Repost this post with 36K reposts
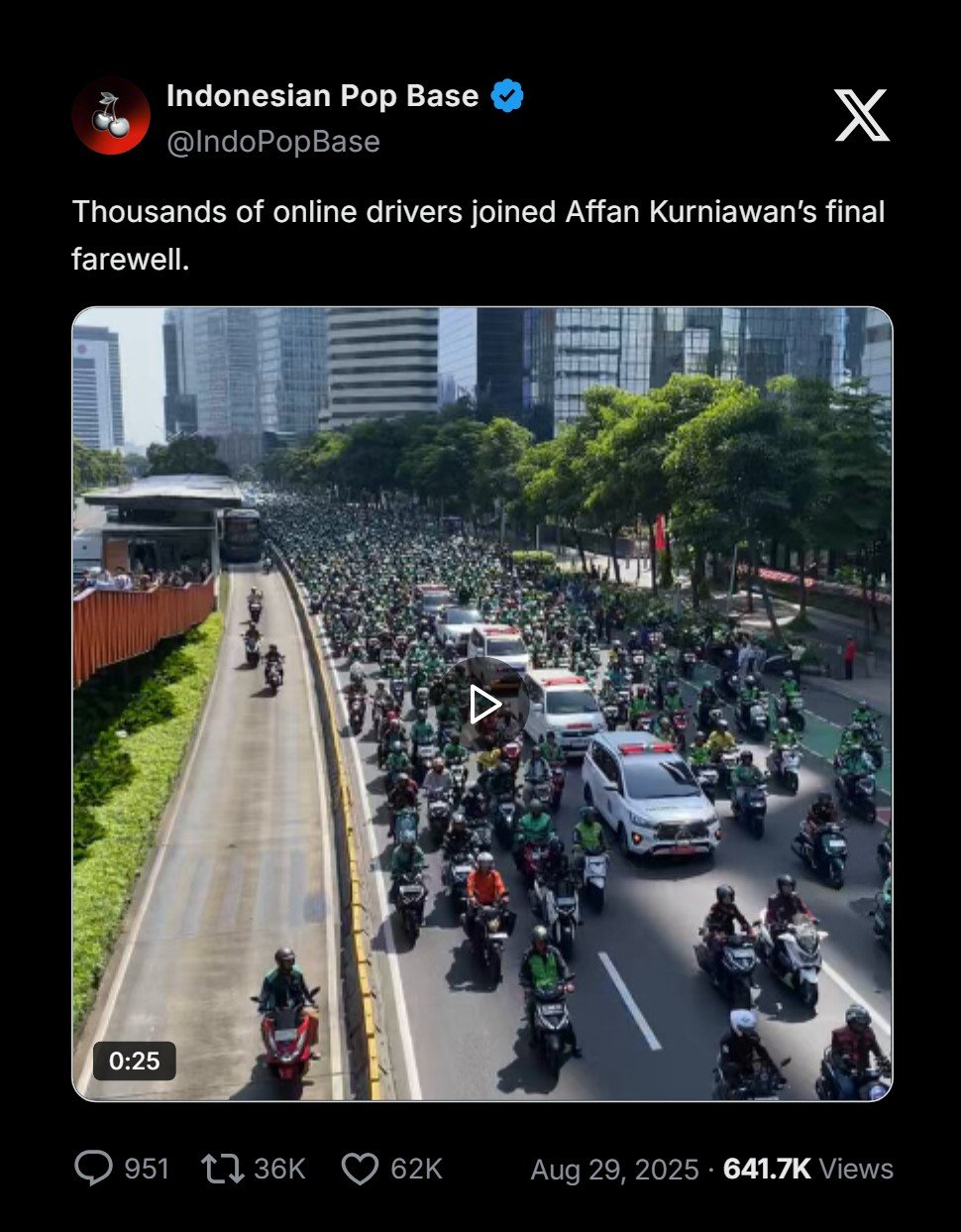 point(223,1169)
